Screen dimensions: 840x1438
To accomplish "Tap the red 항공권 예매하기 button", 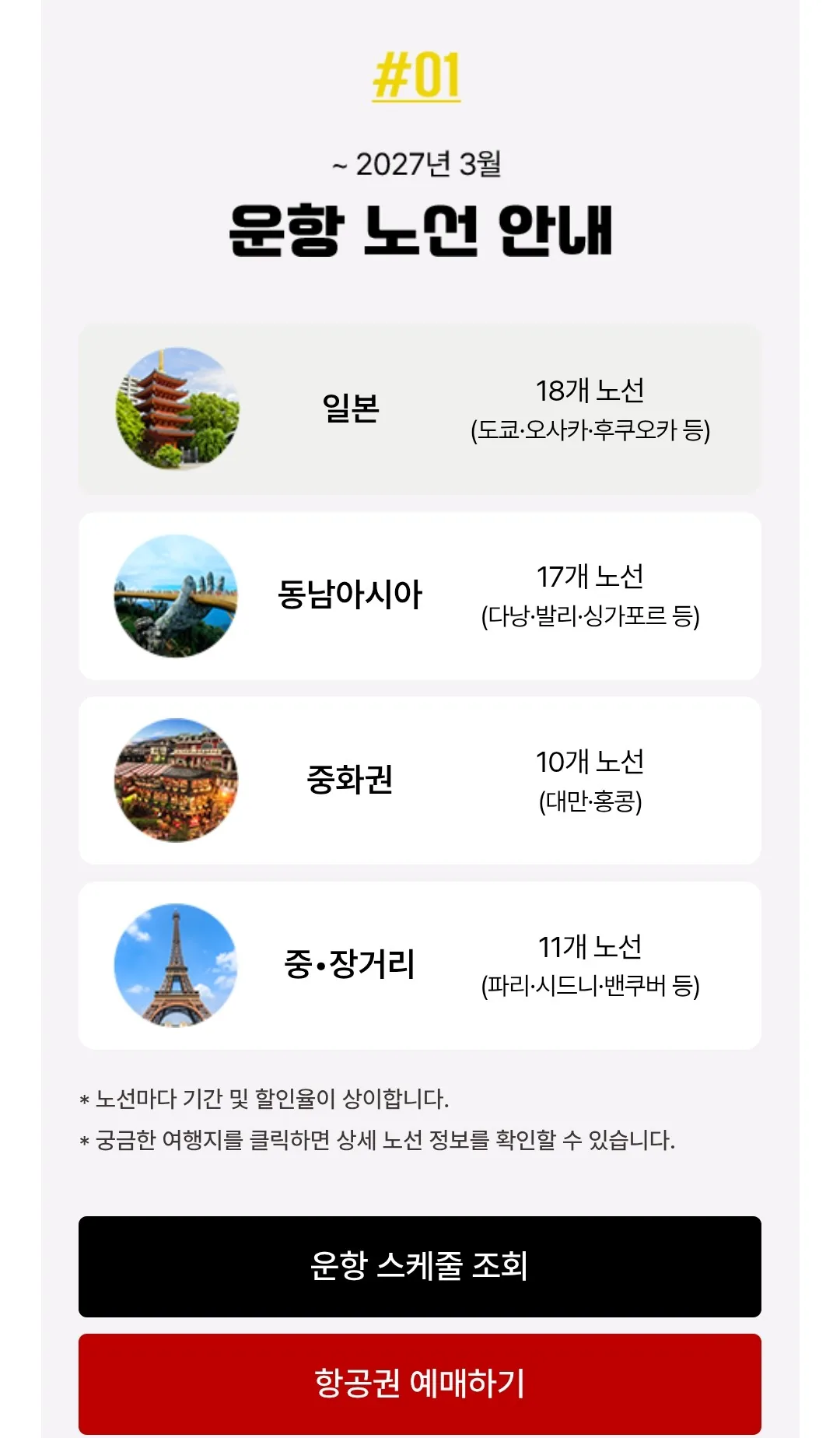I will (x=419, y=1384).
